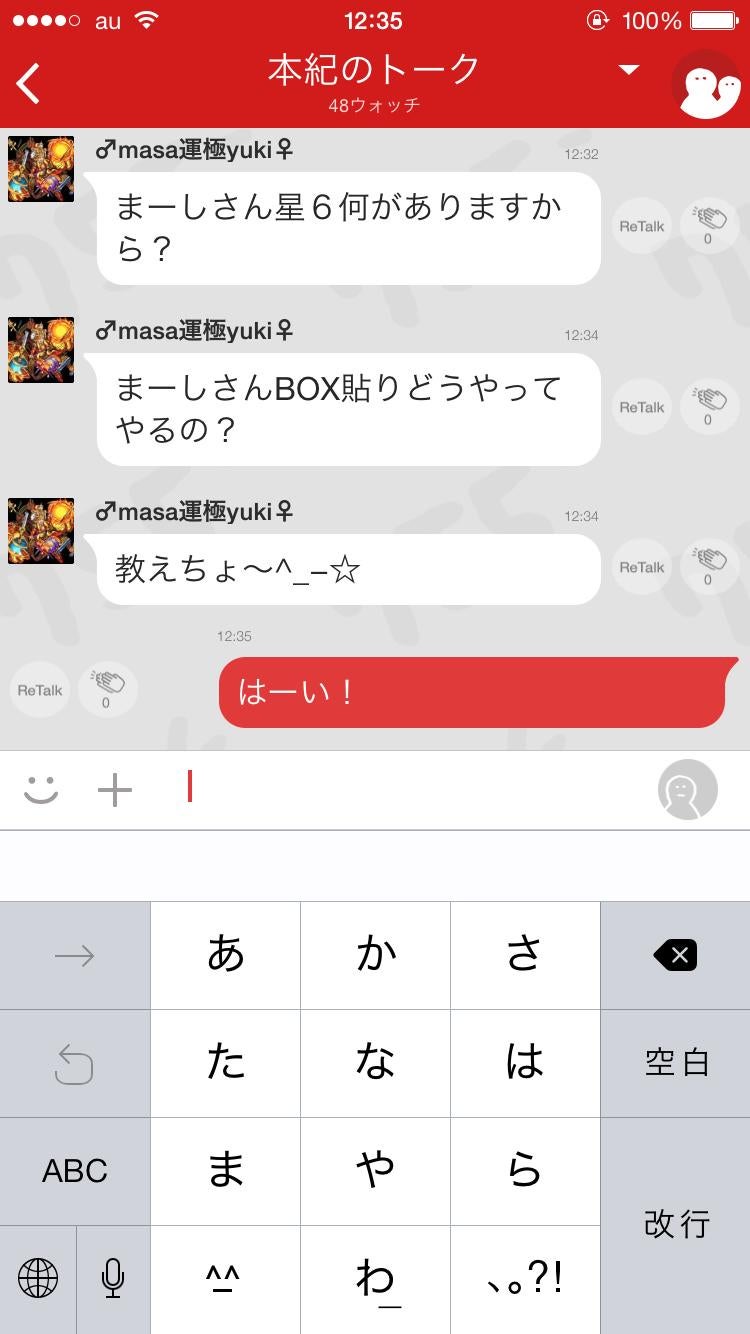Image resolution: width=750 pixels, height=1334 pixels.
Task: Start voice input with the microphone key
Action: (112, 1278)
